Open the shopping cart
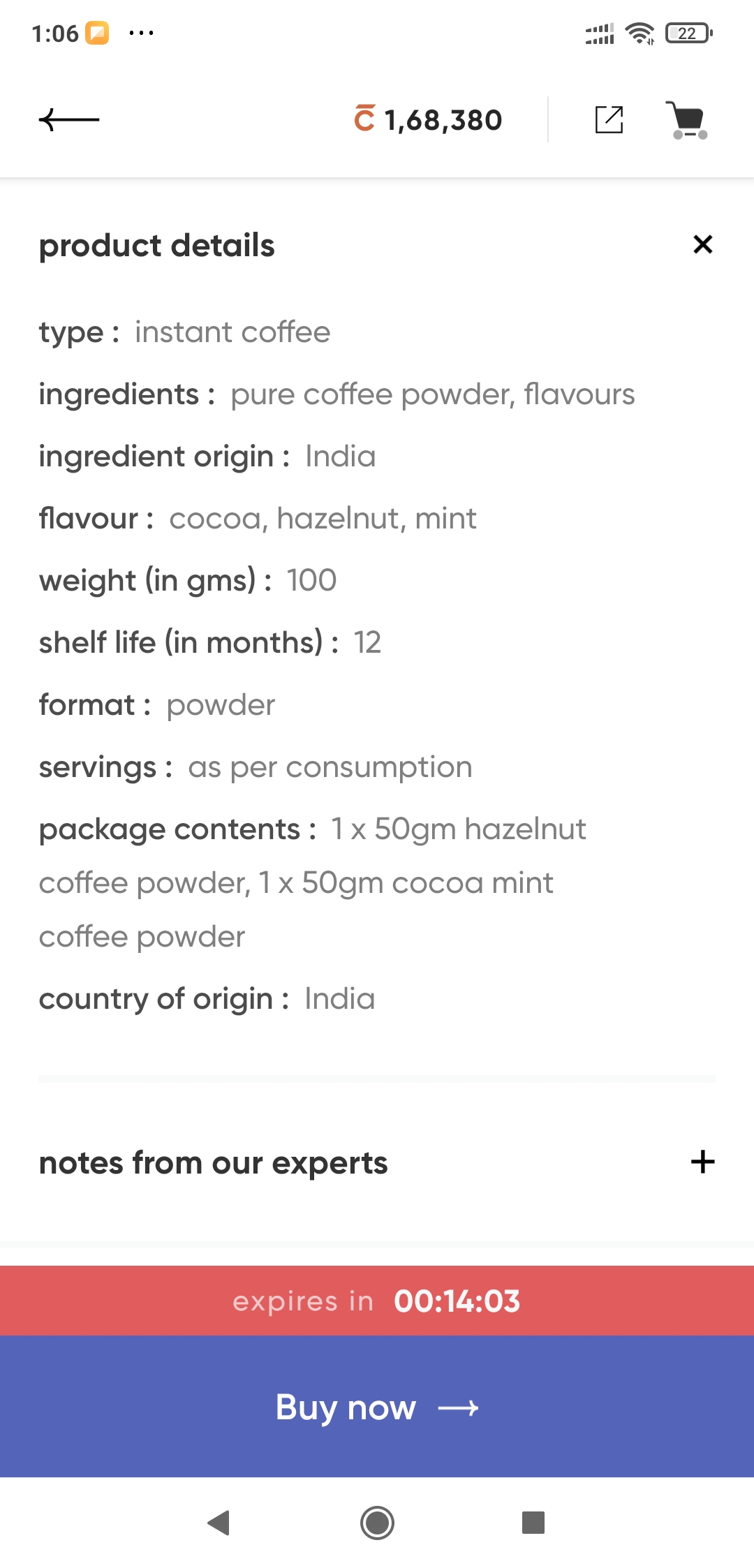 pos(688,119)
